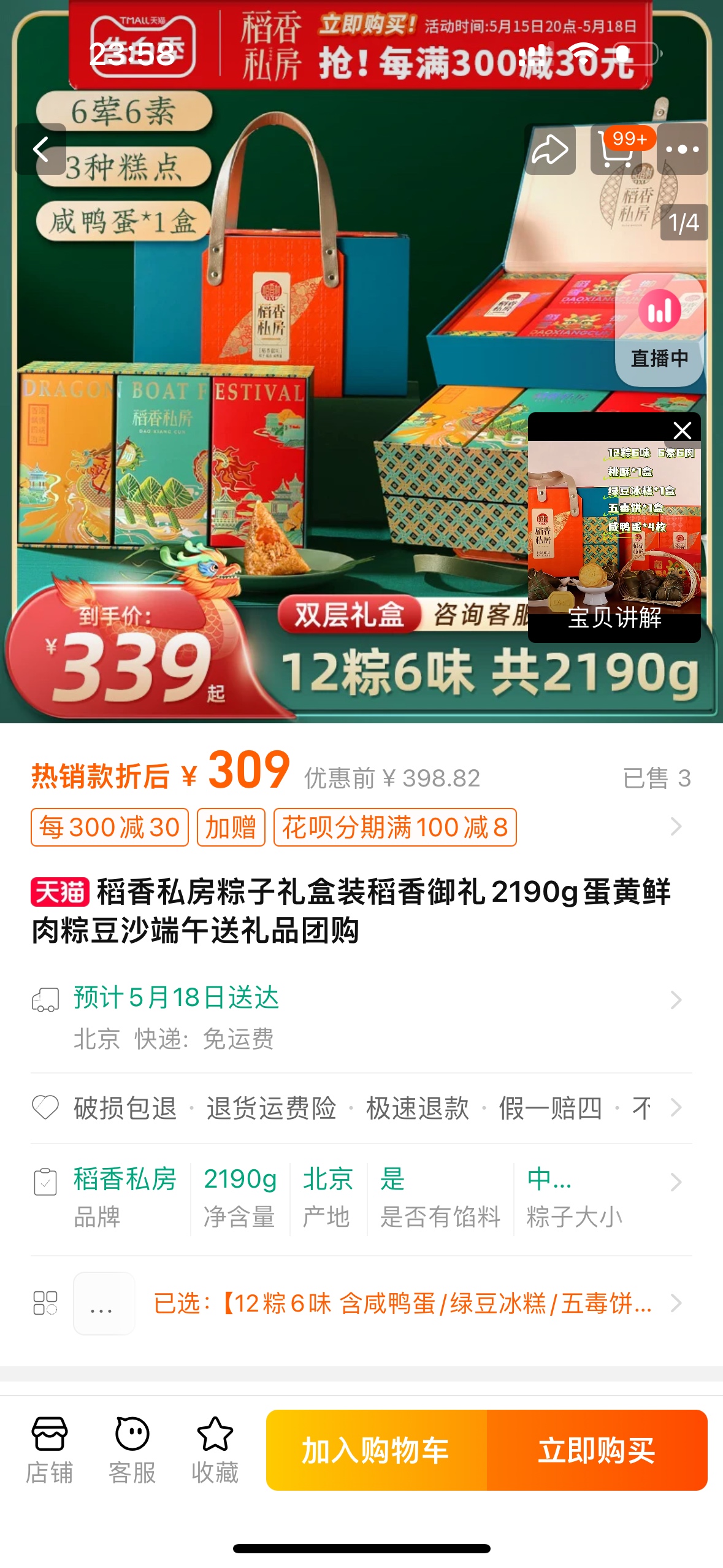Screen dimensions: 723x1568
Task: Close the 宝贝讲解 video popup
Action: pos(682,430)
